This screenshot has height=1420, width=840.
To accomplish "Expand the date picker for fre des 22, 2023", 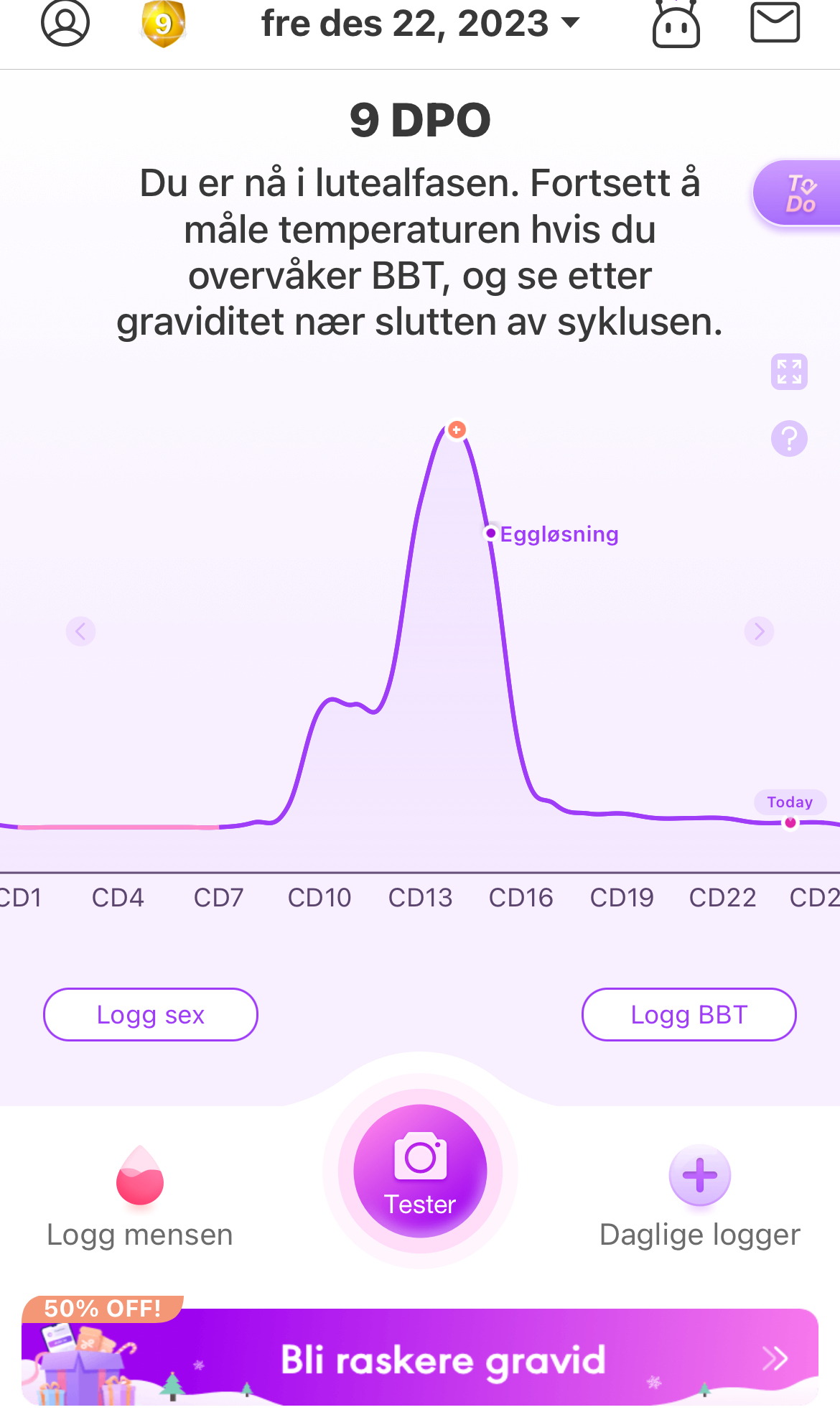I will (420, 24).
